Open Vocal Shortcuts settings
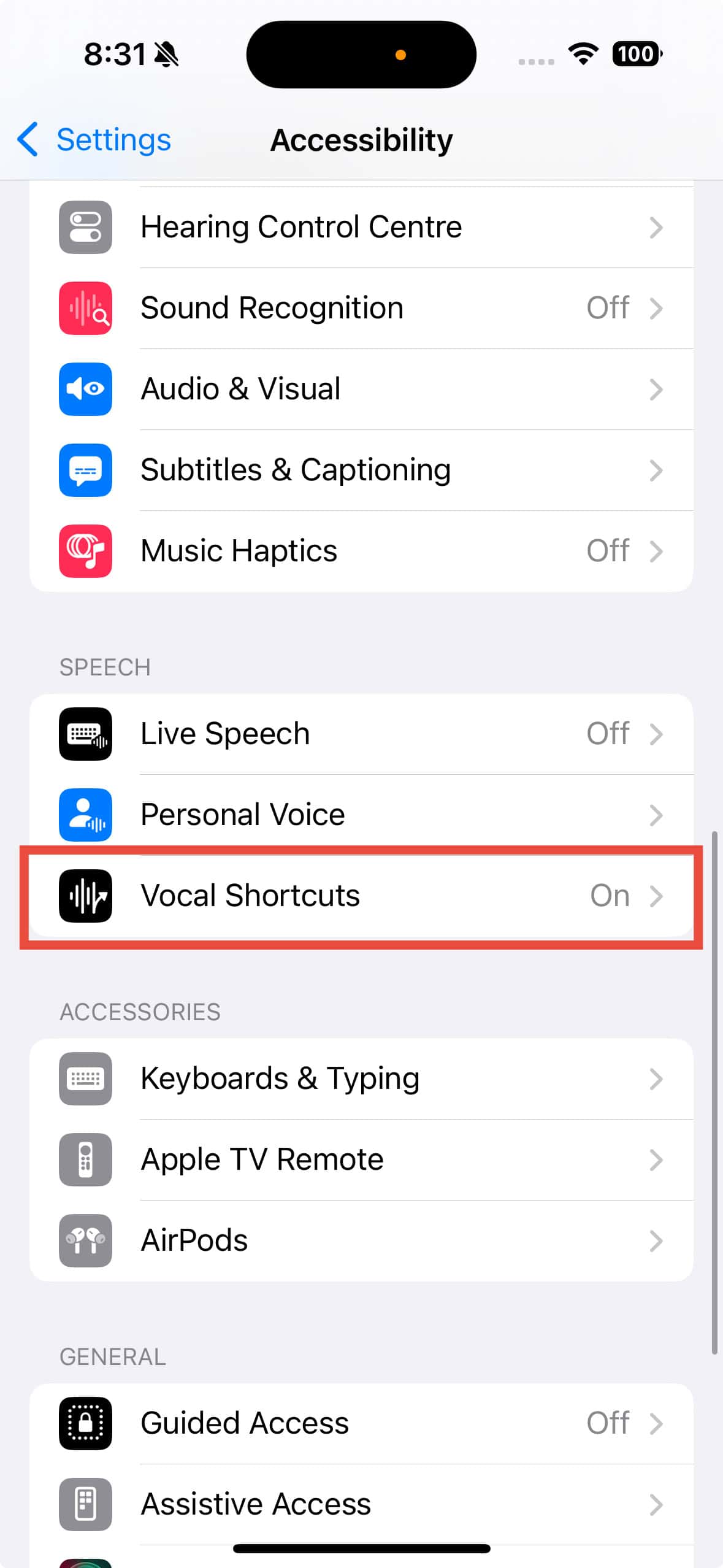The height and width of the screenshot is (1568, 723). click(361, 896)
